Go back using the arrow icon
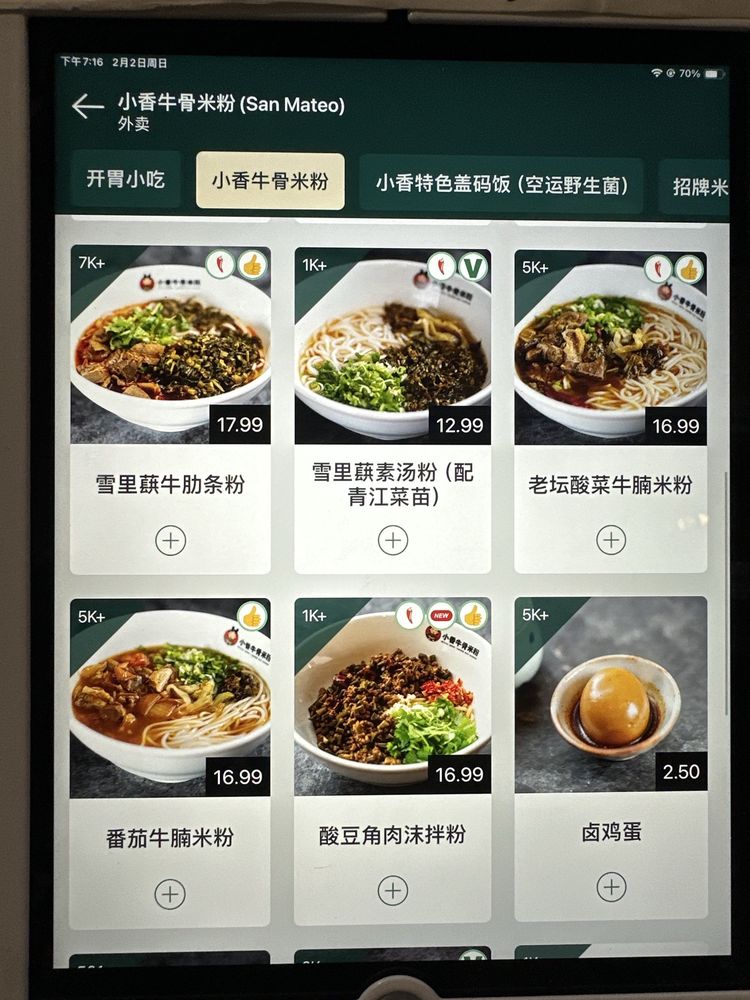The height and width of the screenshot is (1000, 750). pyautogui.click(x=88, y=107)
